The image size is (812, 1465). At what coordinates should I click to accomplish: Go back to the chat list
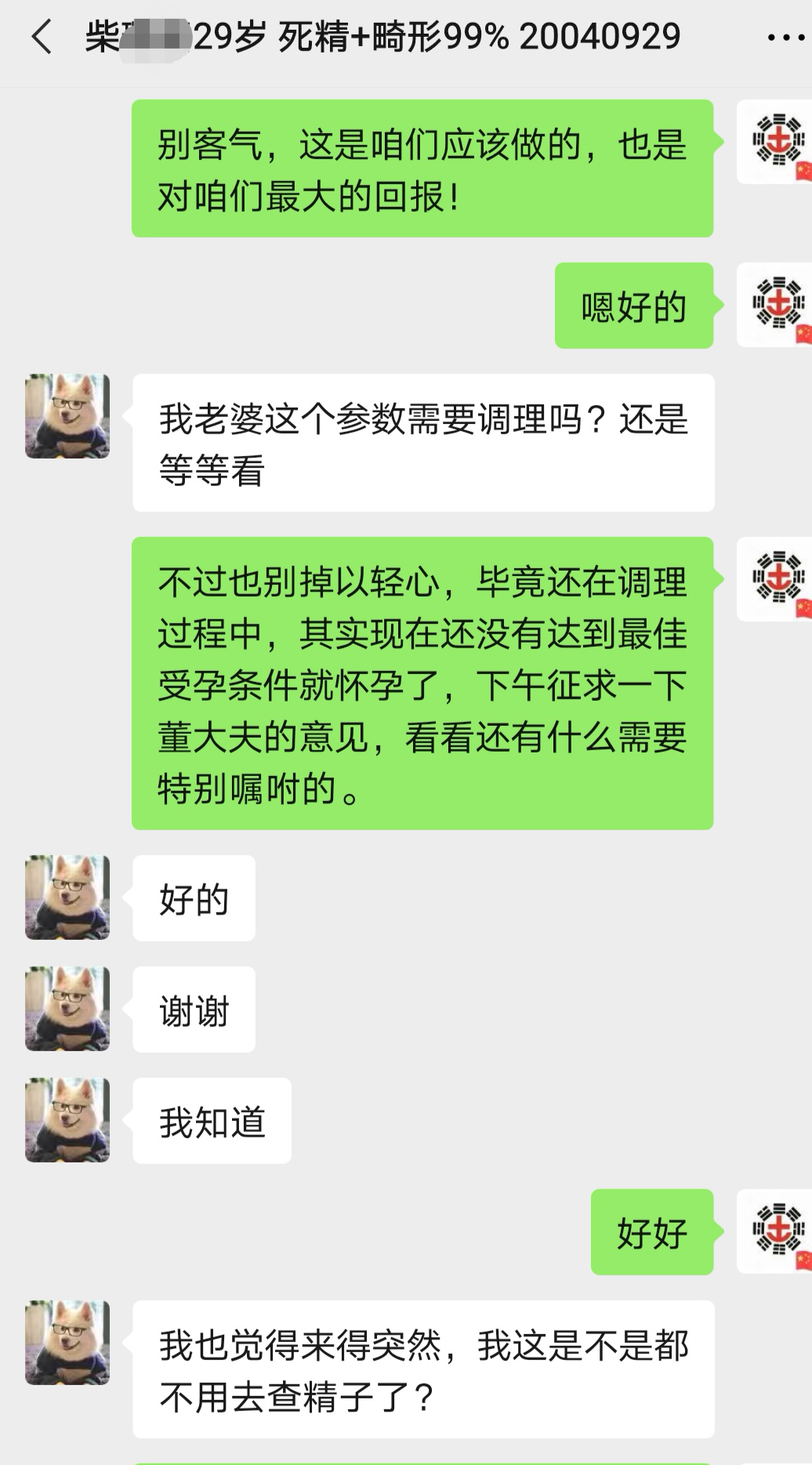pyautogui.click(x=42, y=37)
